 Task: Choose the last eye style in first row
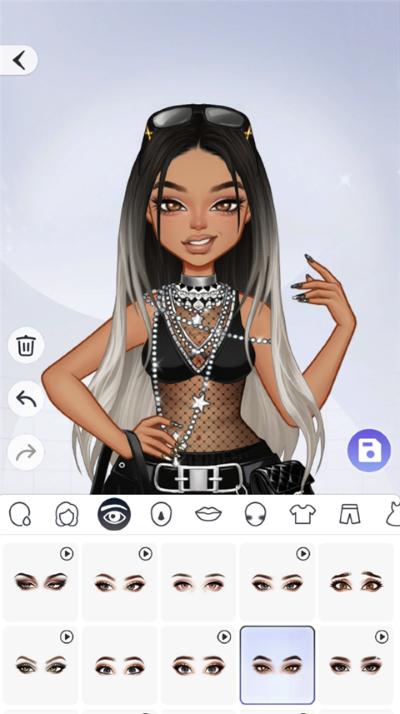356,581
